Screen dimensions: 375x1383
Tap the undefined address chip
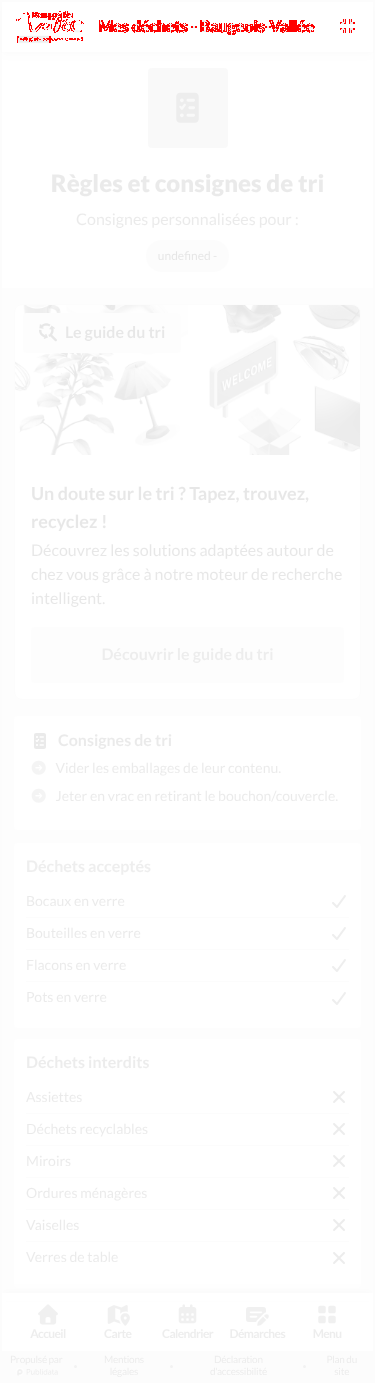[x=187, y=256]
